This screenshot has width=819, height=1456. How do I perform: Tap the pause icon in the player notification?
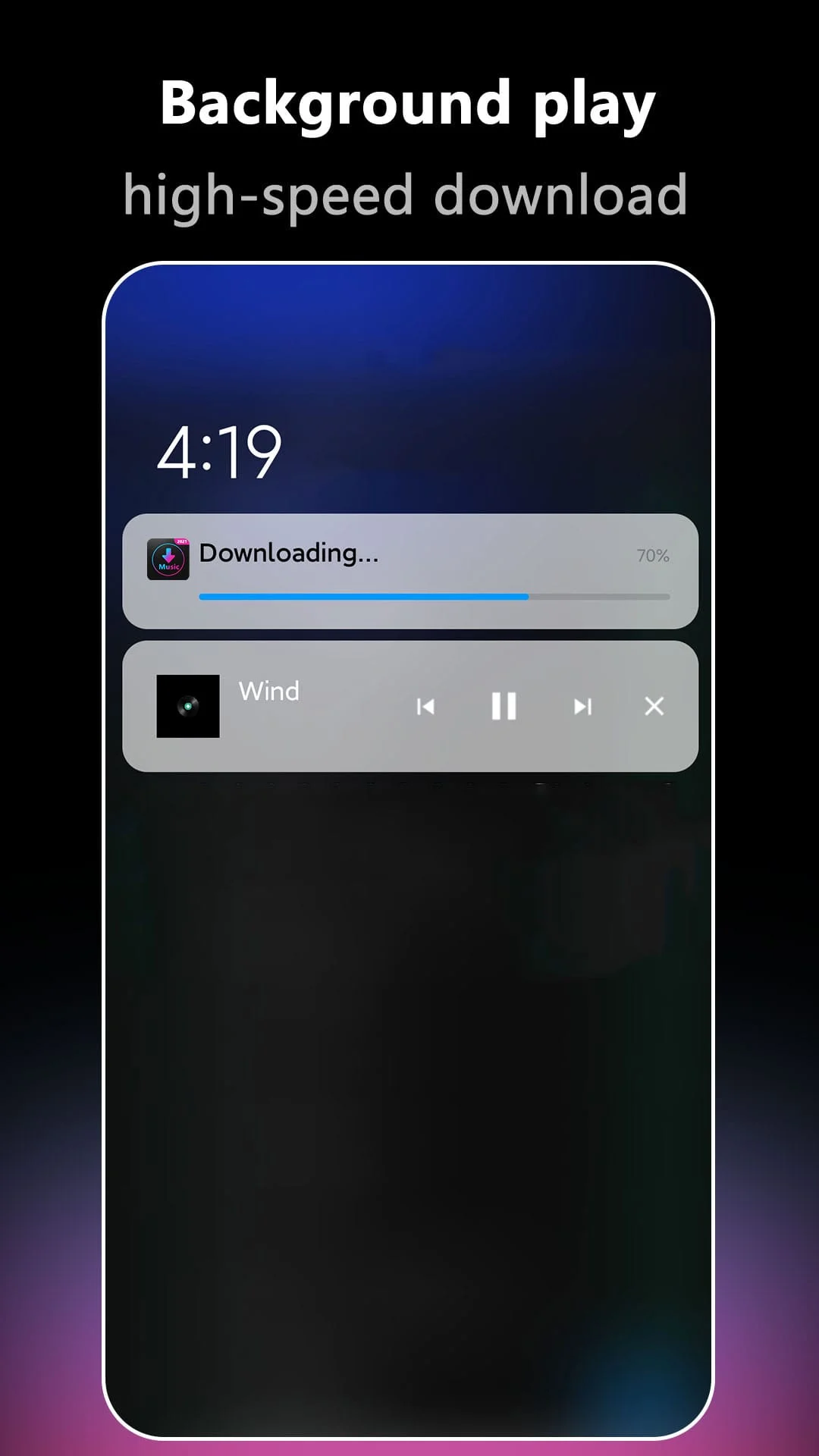504,707
